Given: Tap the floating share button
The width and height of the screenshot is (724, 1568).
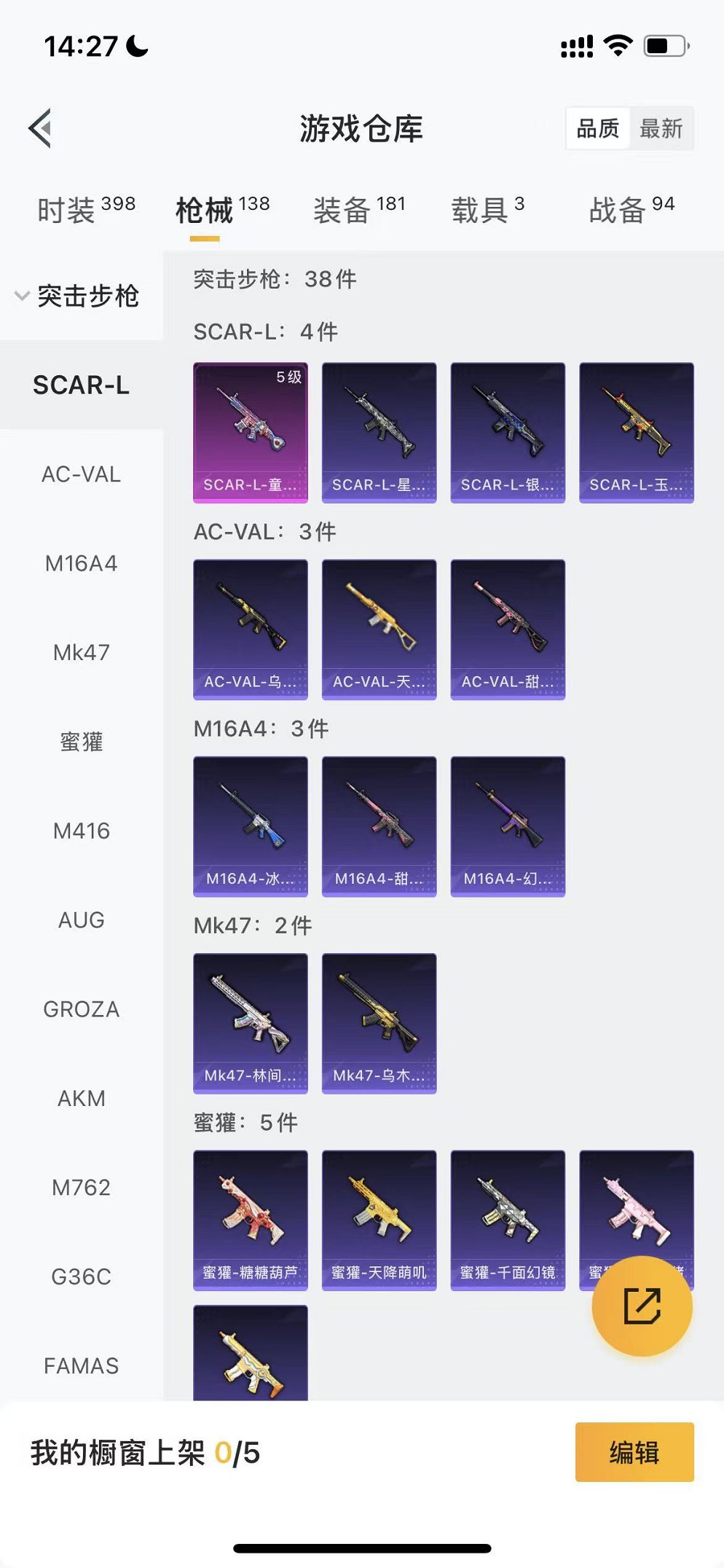Looking at the screenshot, I should tap(642, 1306).
